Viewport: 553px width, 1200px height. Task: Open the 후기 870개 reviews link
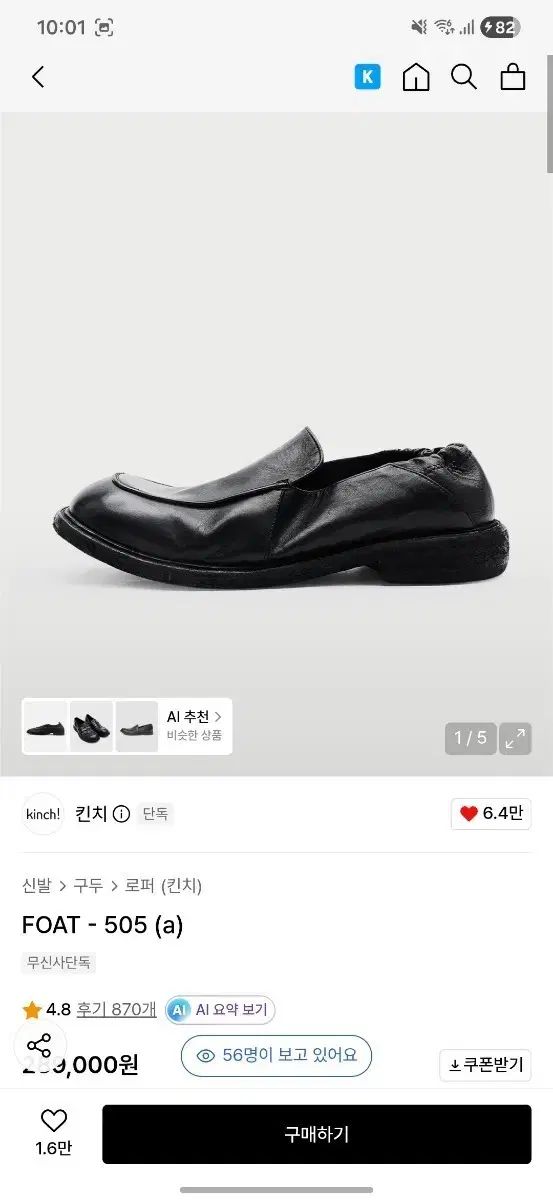(116, 1009)
